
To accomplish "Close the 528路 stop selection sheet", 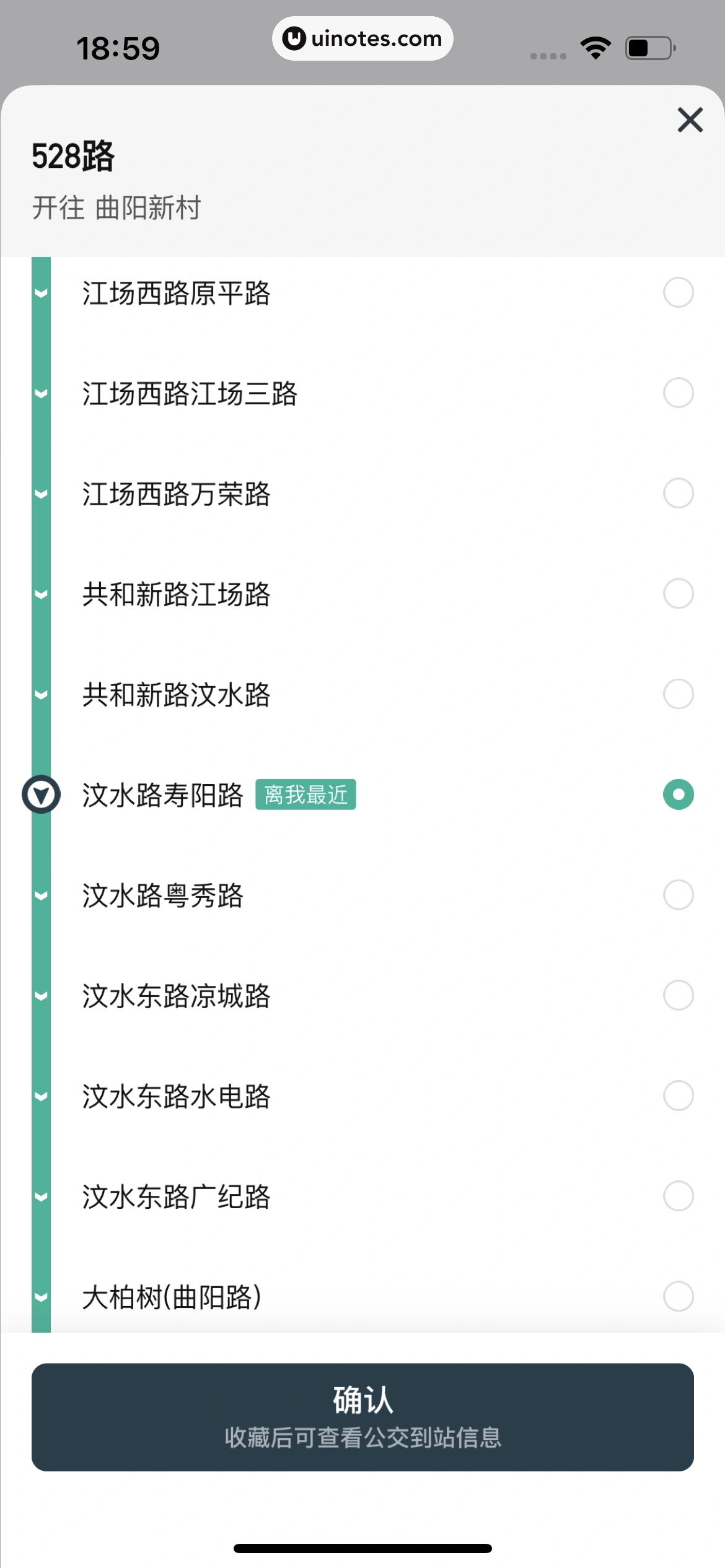I will tap(690, 120).
